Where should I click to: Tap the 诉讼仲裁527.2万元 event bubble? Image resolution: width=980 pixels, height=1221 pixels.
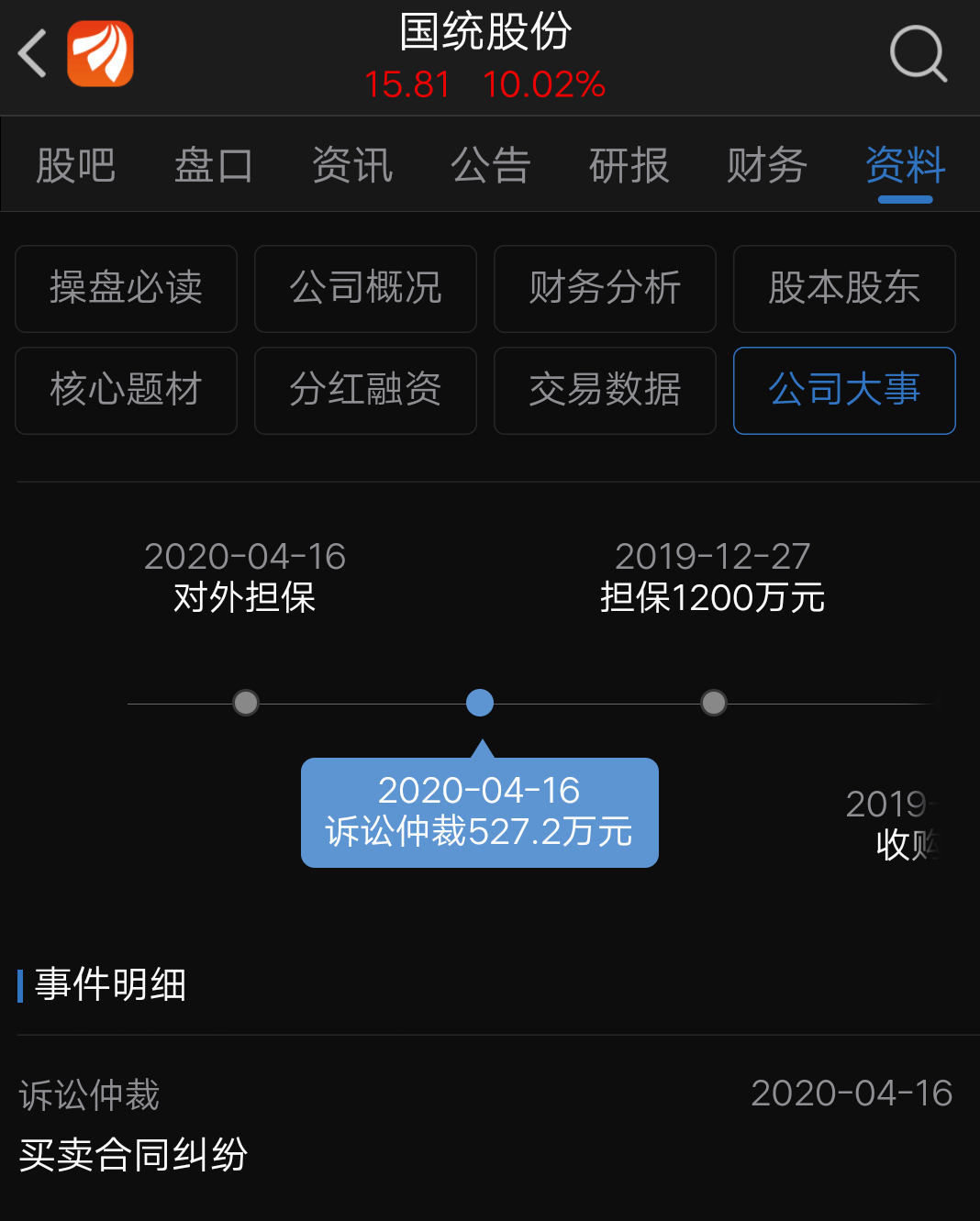pyautogui.click(x=479, y=813)
